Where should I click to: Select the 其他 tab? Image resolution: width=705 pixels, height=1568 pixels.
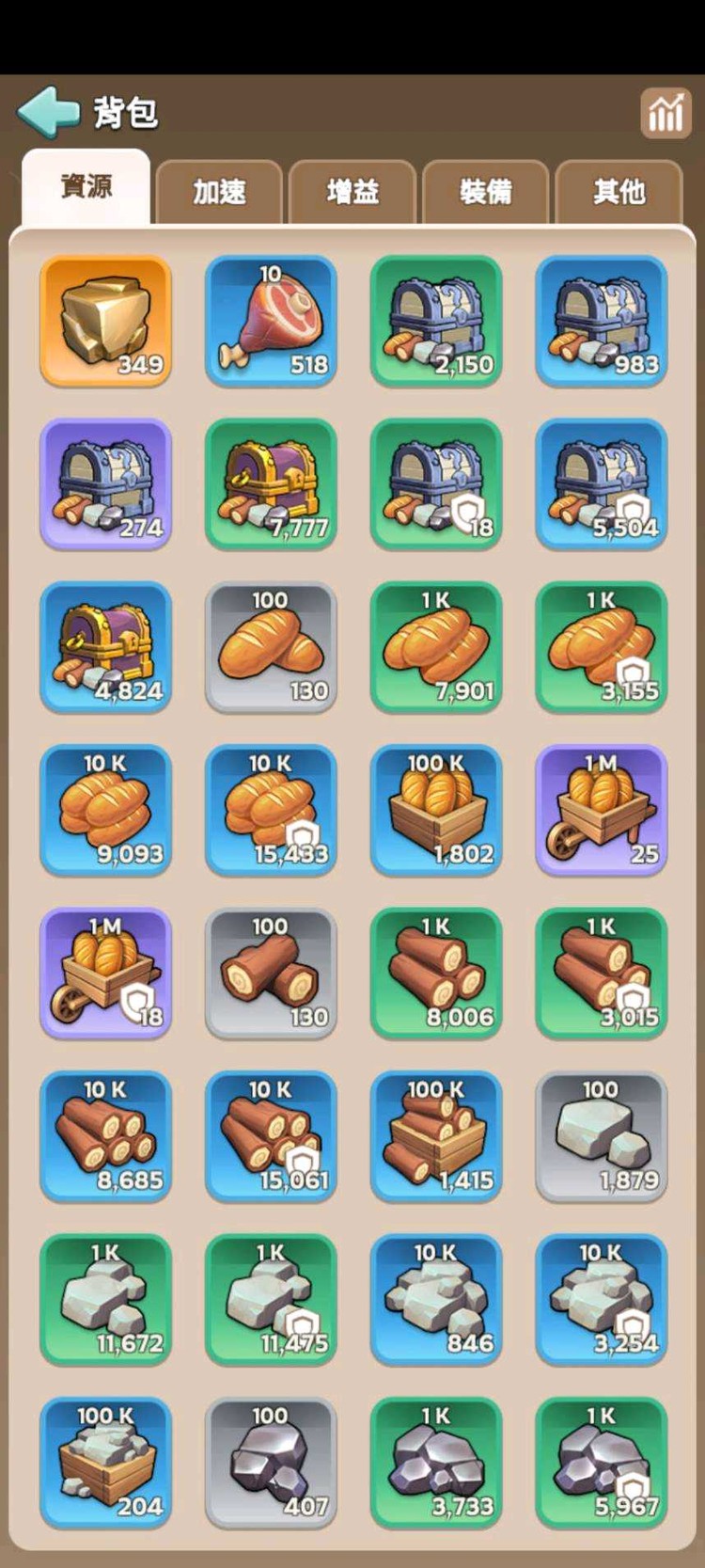click(x=619, y=192)
